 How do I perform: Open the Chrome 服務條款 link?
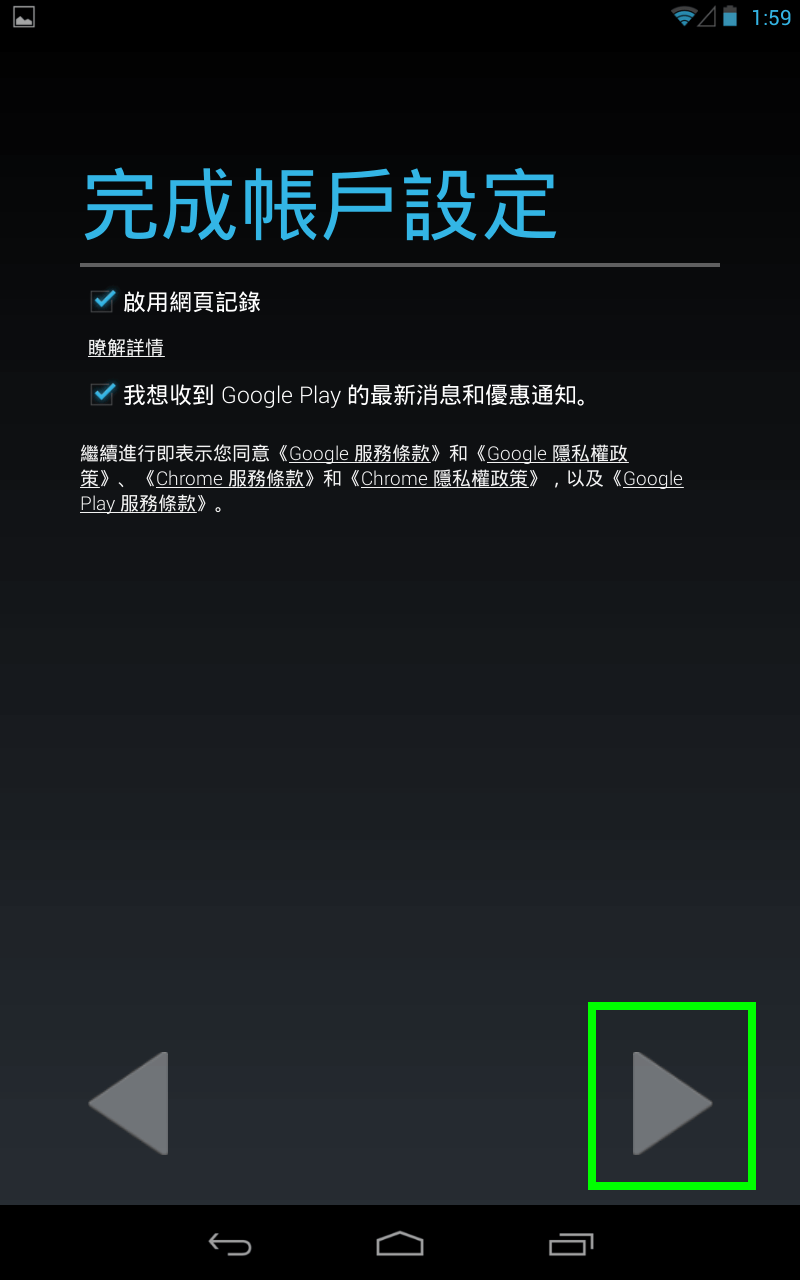point(230,479)
